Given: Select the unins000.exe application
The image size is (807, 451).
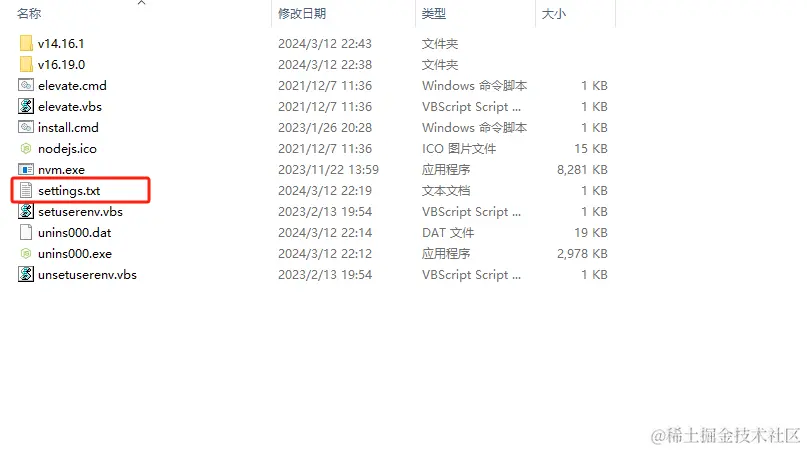Looking at the screenshot, I should (74, 254).
